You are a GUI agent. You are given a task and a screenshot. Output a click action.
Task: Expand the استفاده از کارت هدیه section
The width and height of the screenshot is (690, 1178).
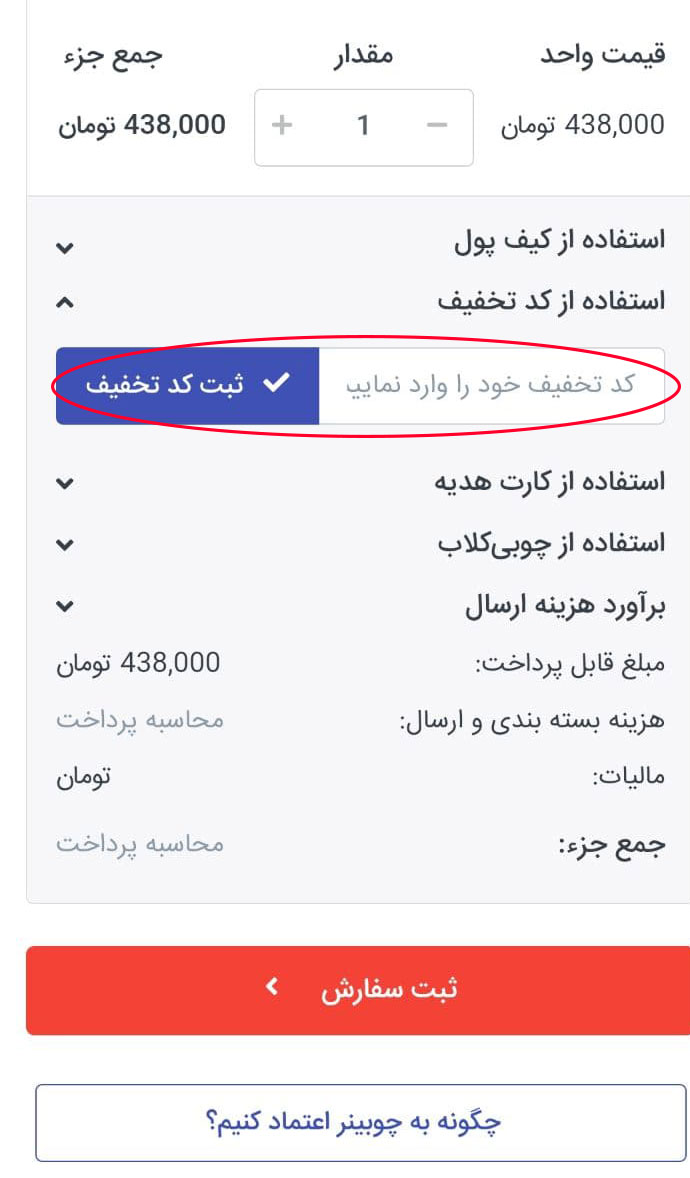point(360,483)
